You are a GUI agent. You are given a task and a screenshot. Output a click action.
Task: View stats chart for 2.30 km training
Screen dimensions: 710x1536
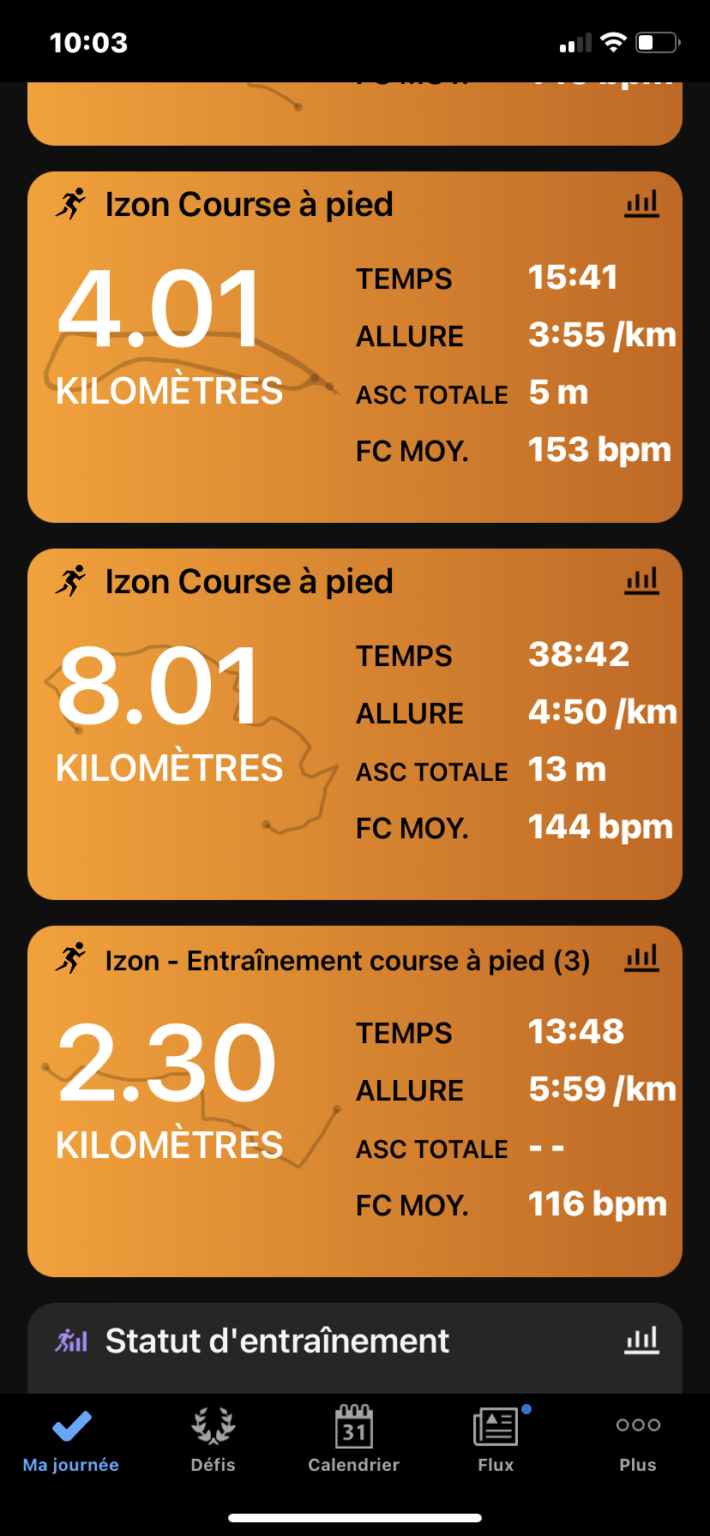[x=642, y=960]
